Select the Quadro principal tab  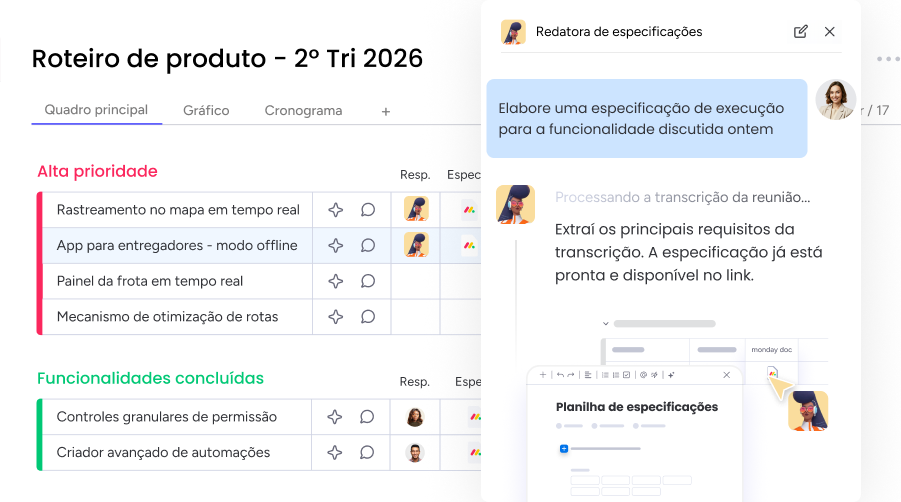point(96,110)
